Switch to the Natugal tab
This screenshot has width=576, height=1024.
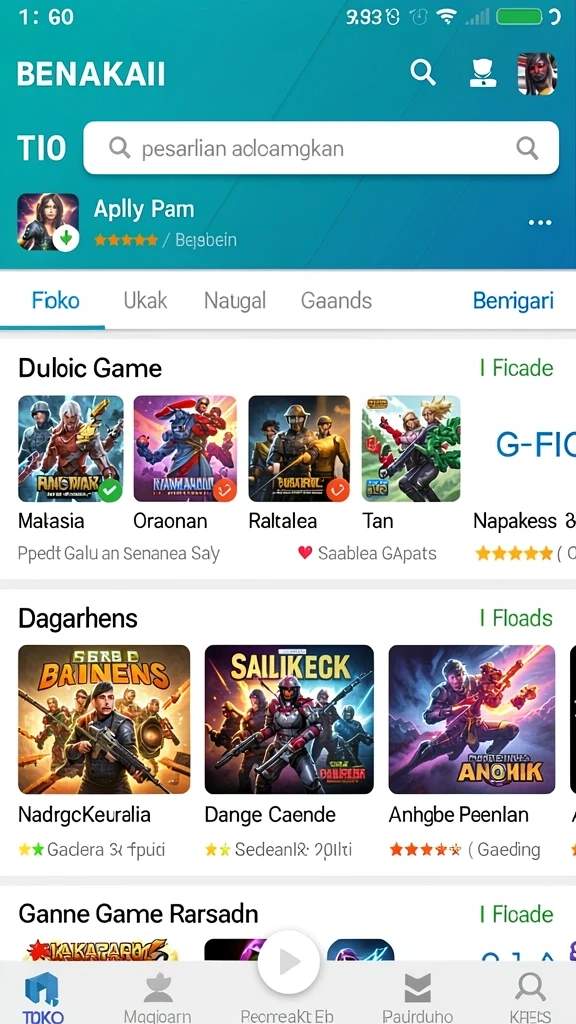pos(234,300)
